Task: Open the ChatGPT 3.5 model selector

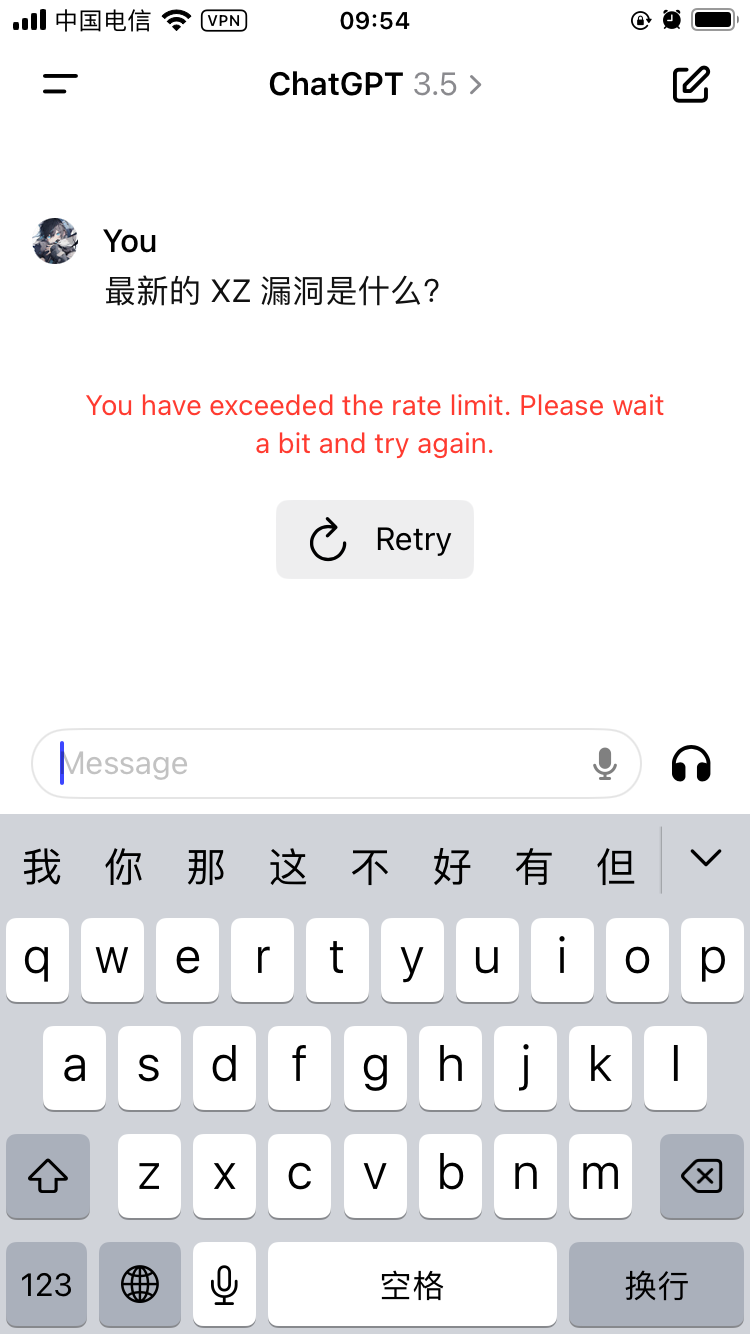Action: (375, 85)
